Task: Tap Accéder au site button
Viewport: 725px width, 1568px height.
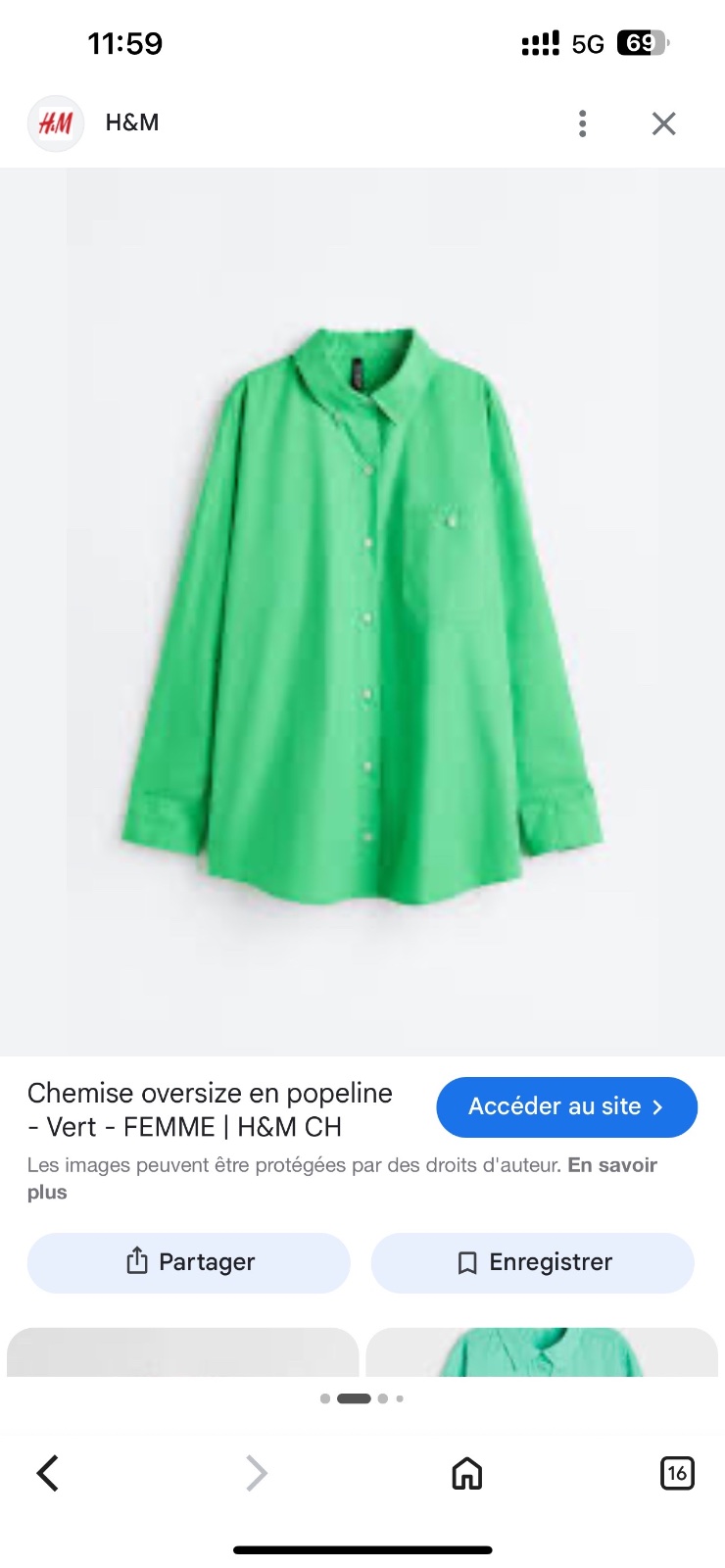Action: click(x=566, y=1107)
